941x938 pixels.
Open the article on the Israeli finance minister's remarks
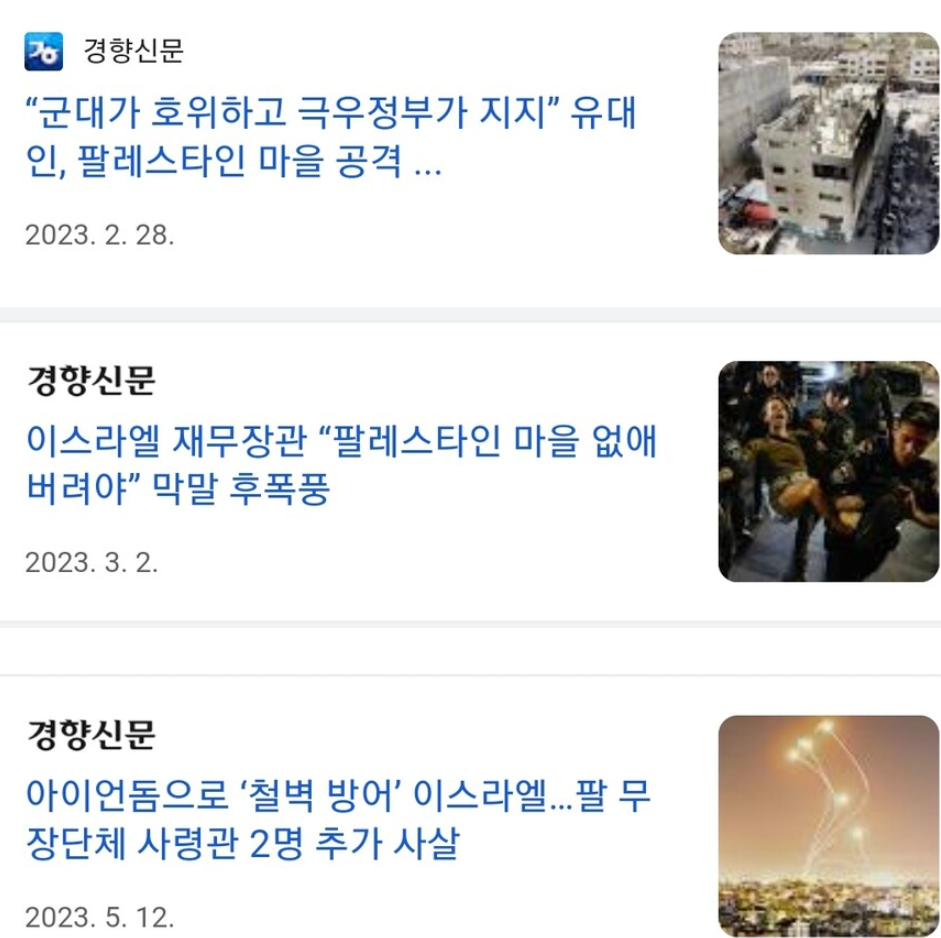(340, 465)
